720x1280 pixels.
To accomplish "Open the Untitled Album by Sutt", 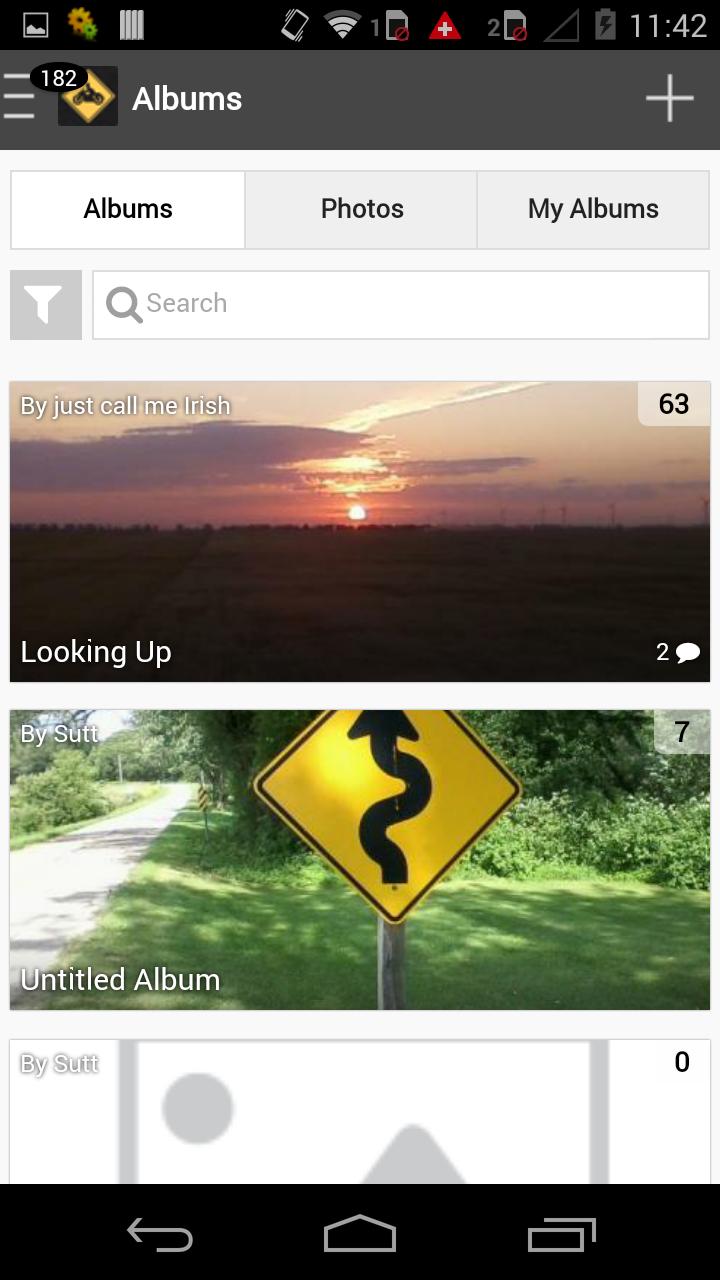I will click(x=360, y=860).
